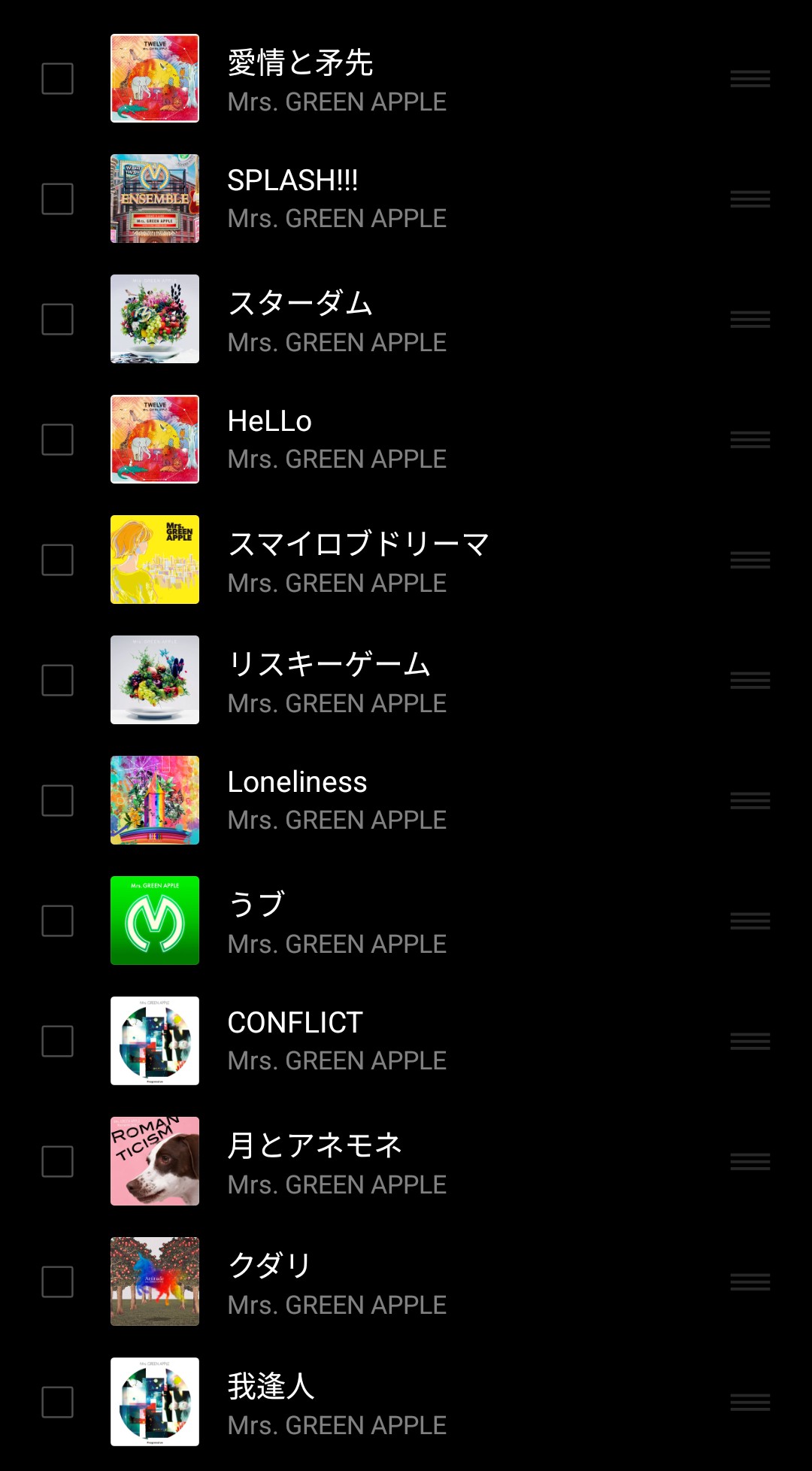This screenshot has height=1471, width=812.
Task: Tick the リスキーゲーム checkbox
Action: pyautogui.click(x=57, y=680)
